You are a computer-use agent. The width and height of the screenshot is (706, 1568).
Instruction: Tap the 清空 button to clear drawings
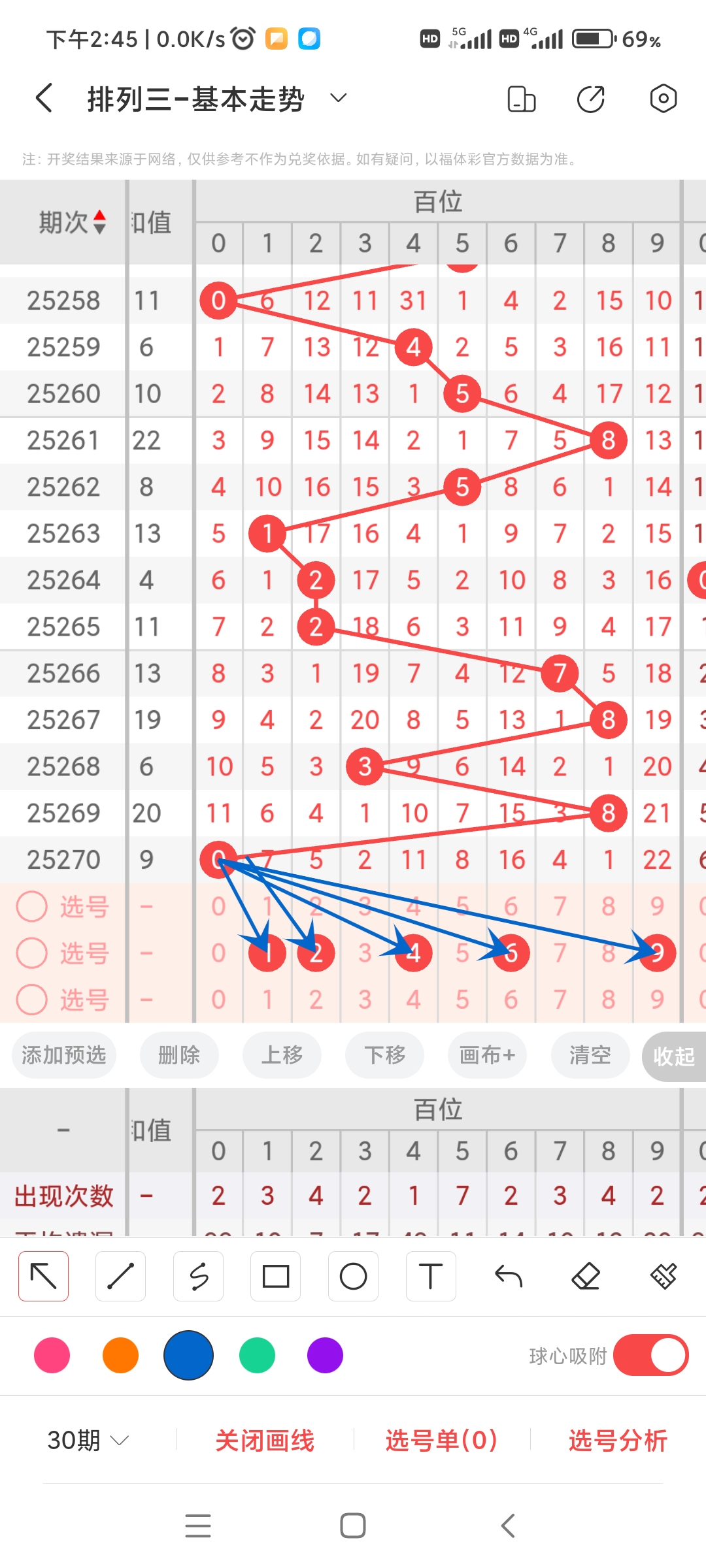(x=590, y=1055)
